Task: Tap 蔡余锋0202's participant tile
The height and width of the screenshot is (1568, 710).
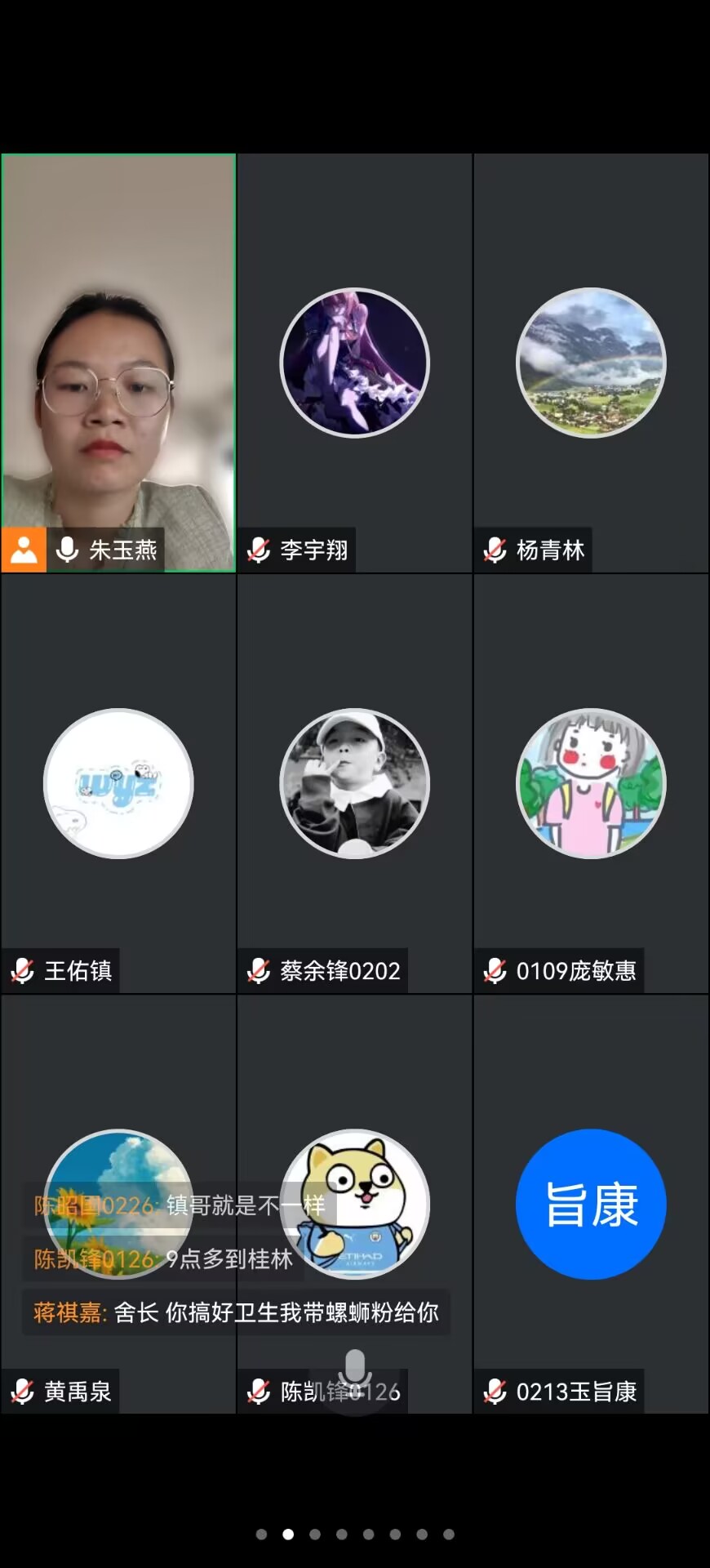Action: click(x=354, y=784)
